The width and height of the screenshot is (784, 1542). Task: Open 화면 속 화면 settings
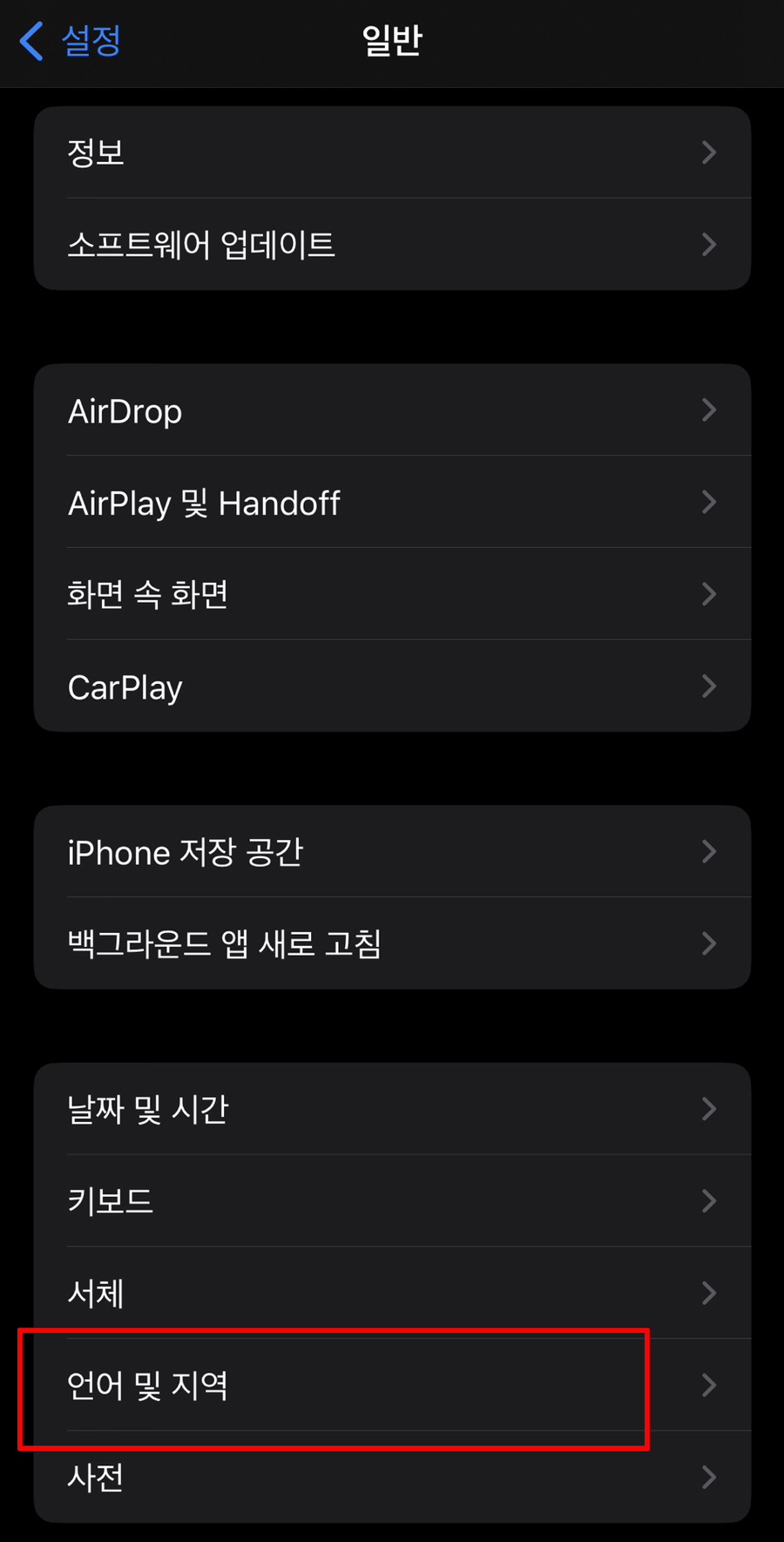pos(392,595)
